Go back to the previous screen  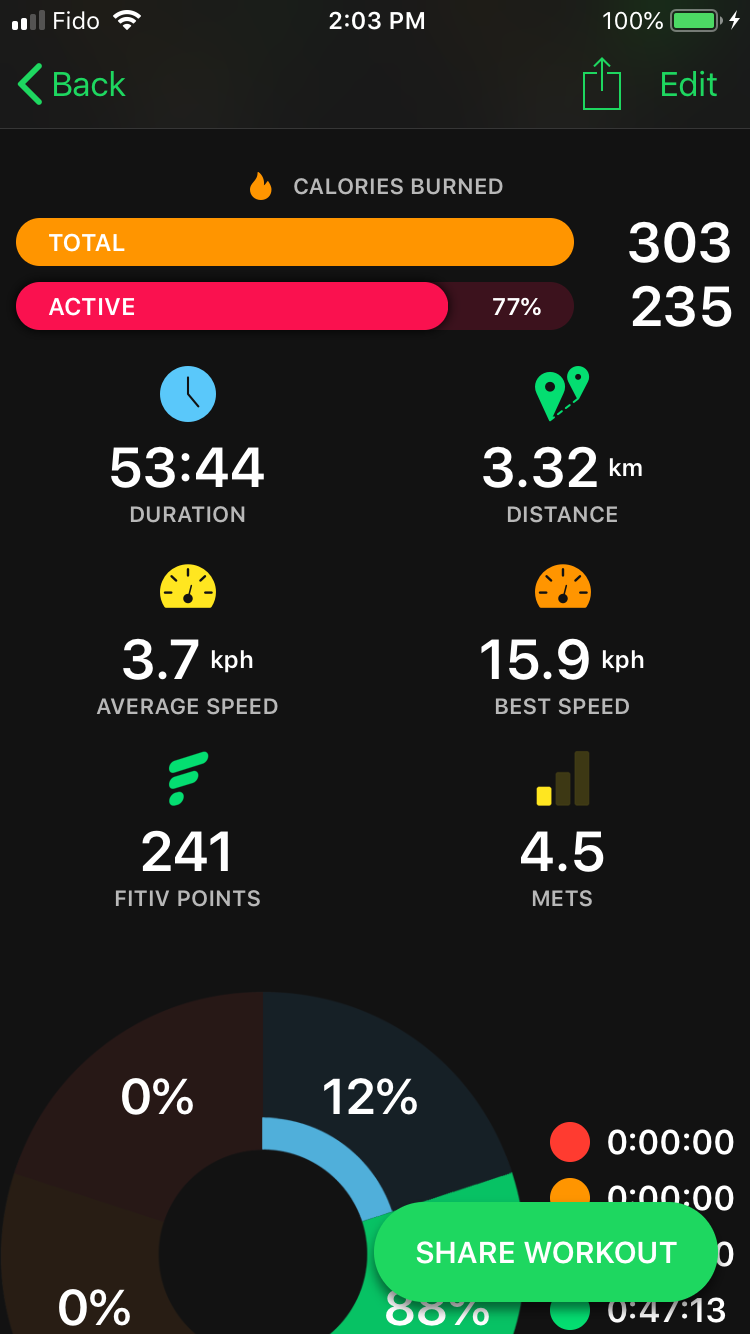pos(71,85)
